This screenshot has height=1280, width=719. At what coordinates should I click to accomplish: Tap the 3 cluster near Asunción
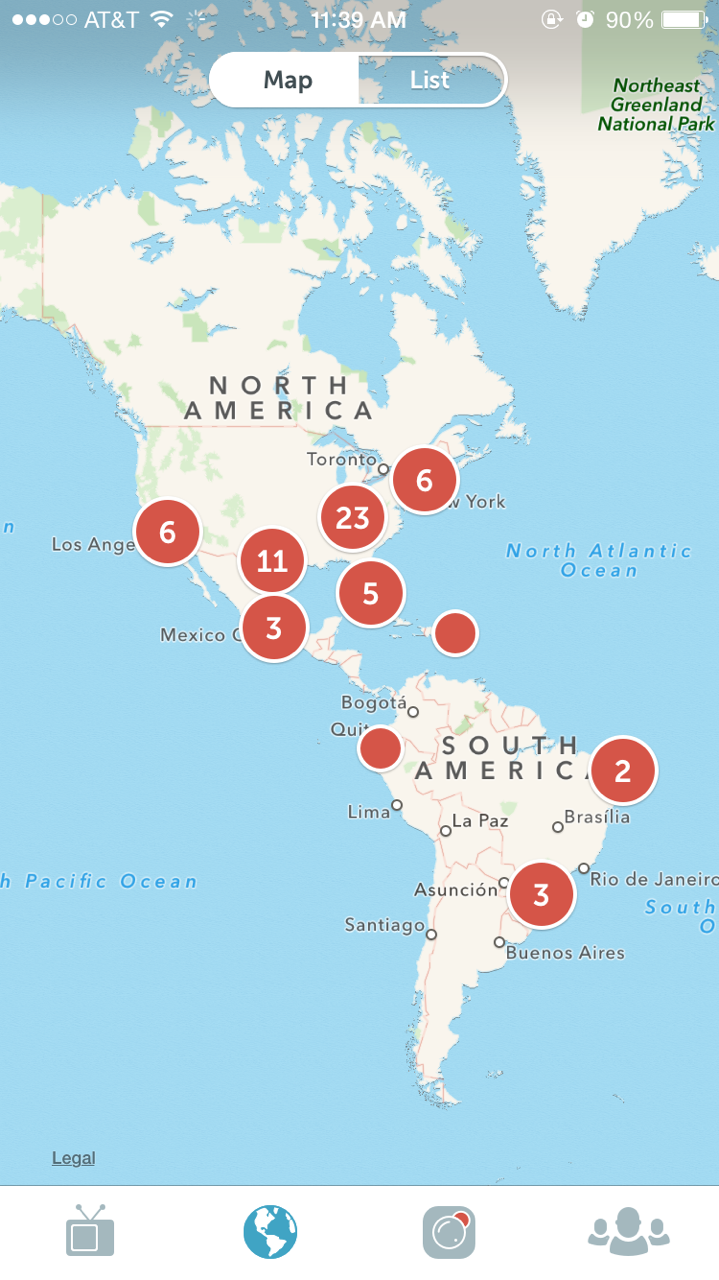(541, 895)
